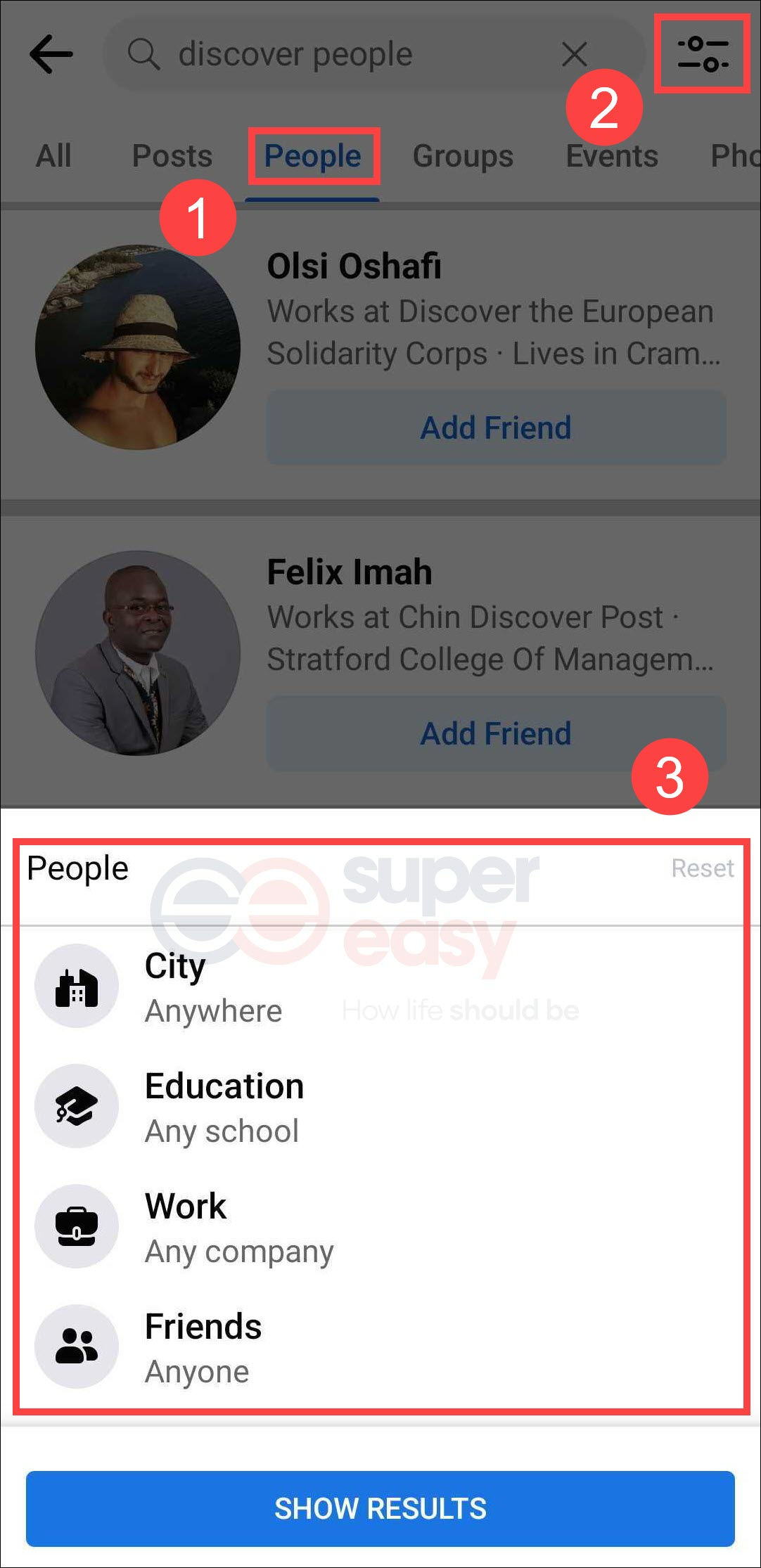Open Felix Imah's profile picture
761x1568 pixels.
(138, 653)
